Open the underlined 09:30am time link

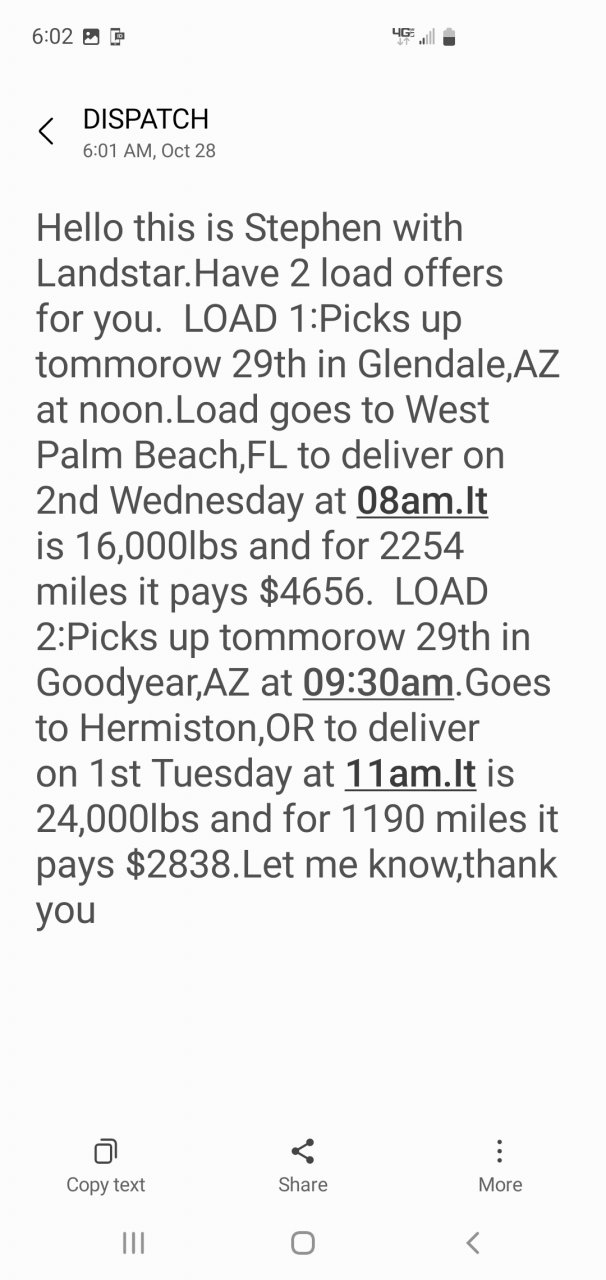tap(378, 682)
